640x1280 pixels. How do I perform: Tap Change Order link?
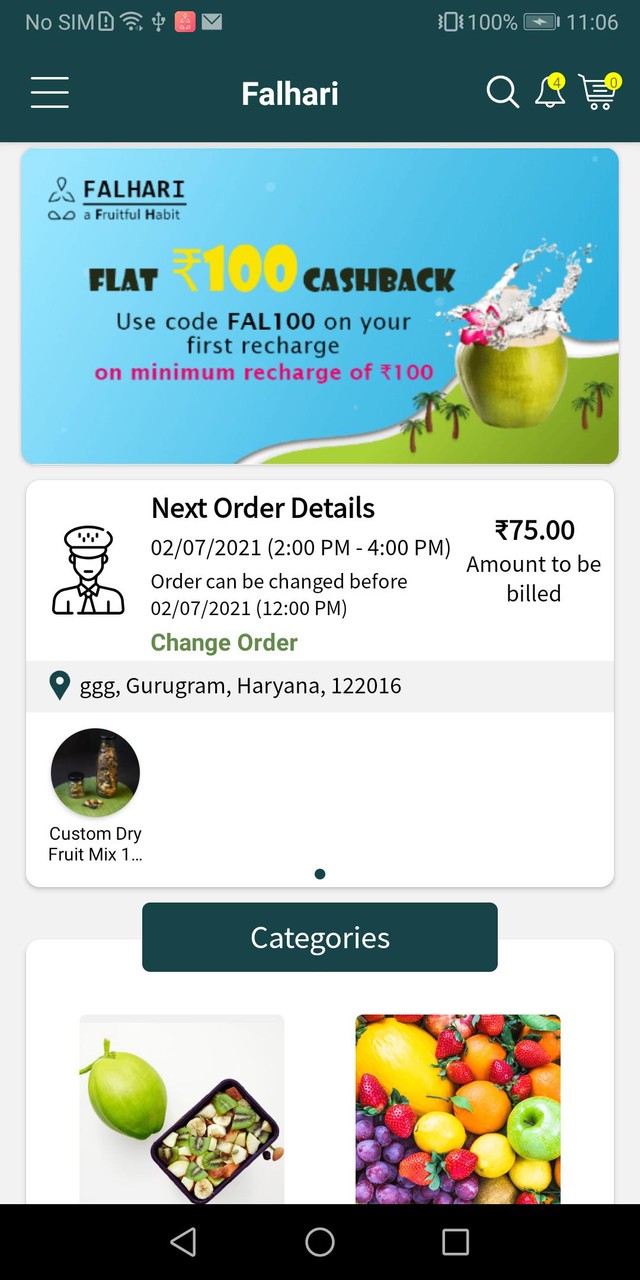coord(224,642)
